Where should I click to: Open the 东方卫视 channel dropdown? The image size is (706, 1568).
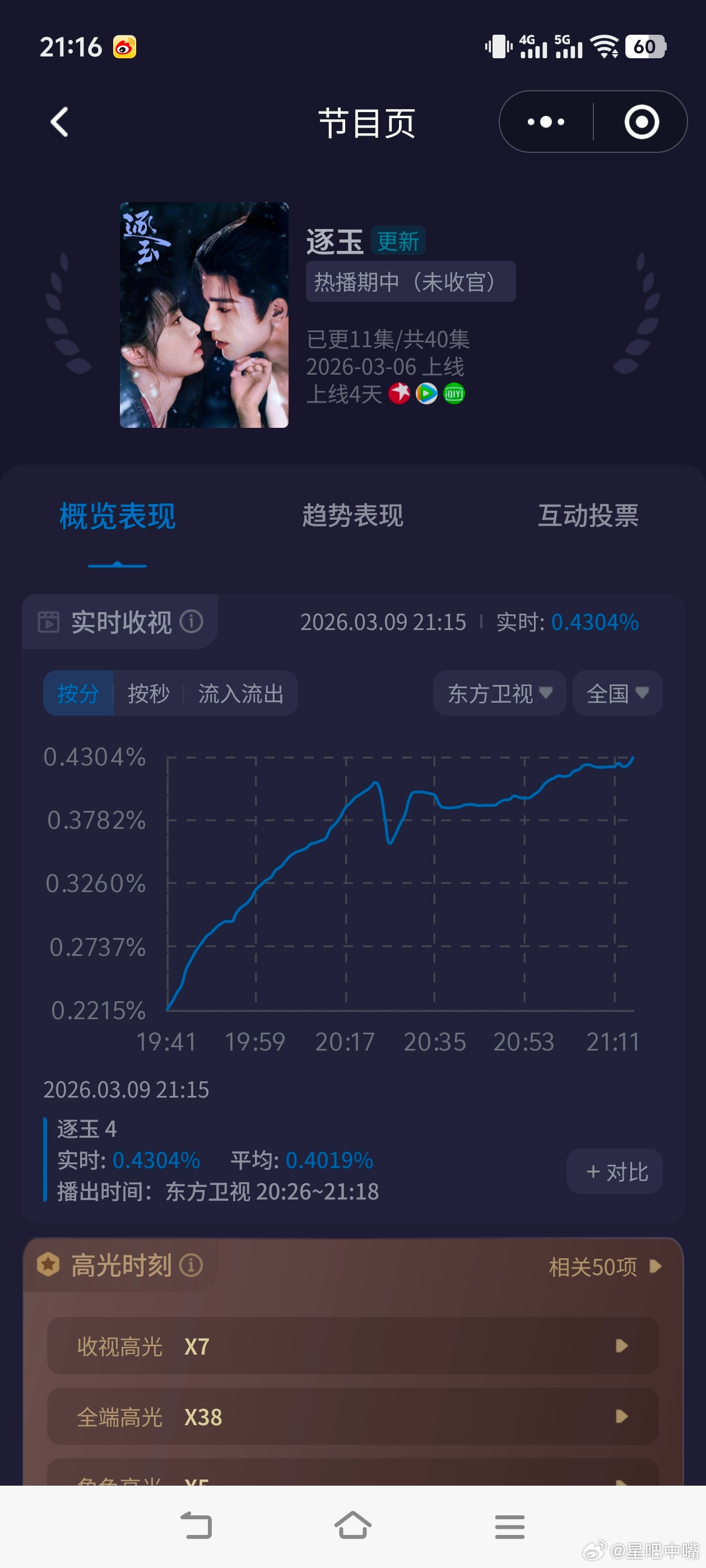tap(499, 693)
